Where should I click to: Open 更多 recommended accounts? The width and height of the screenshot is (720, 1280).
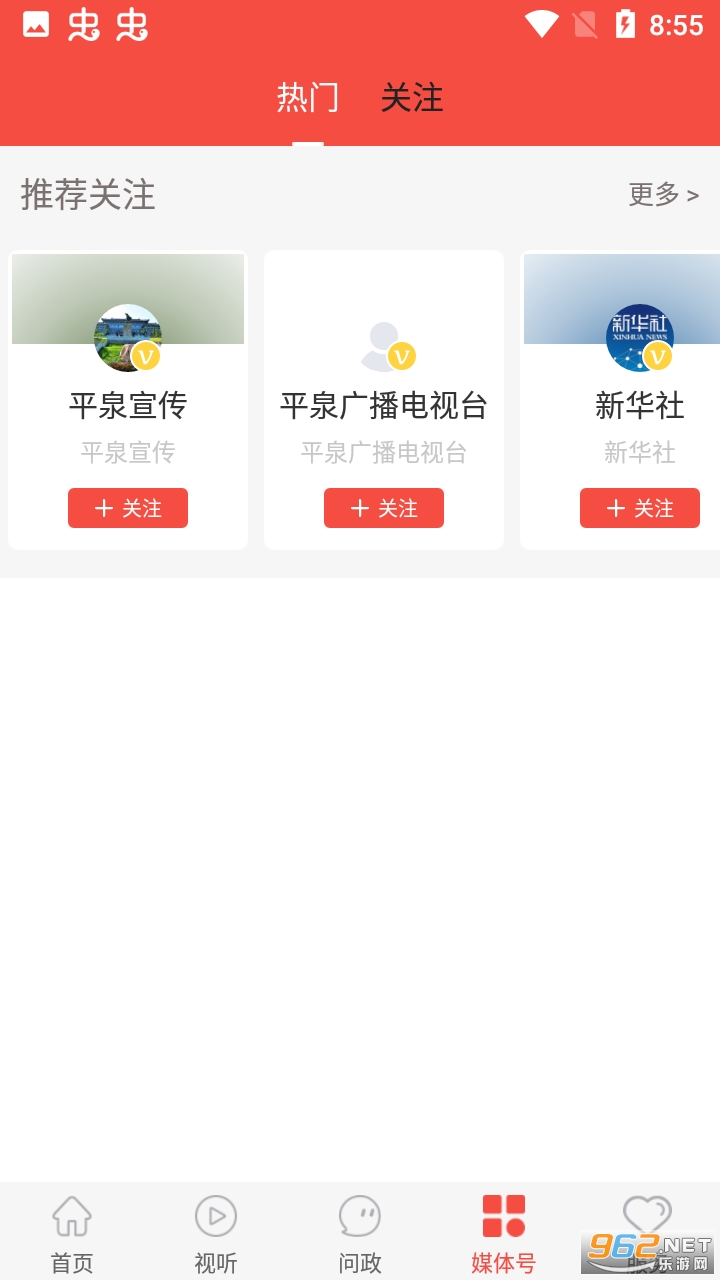tap(663, 195)
